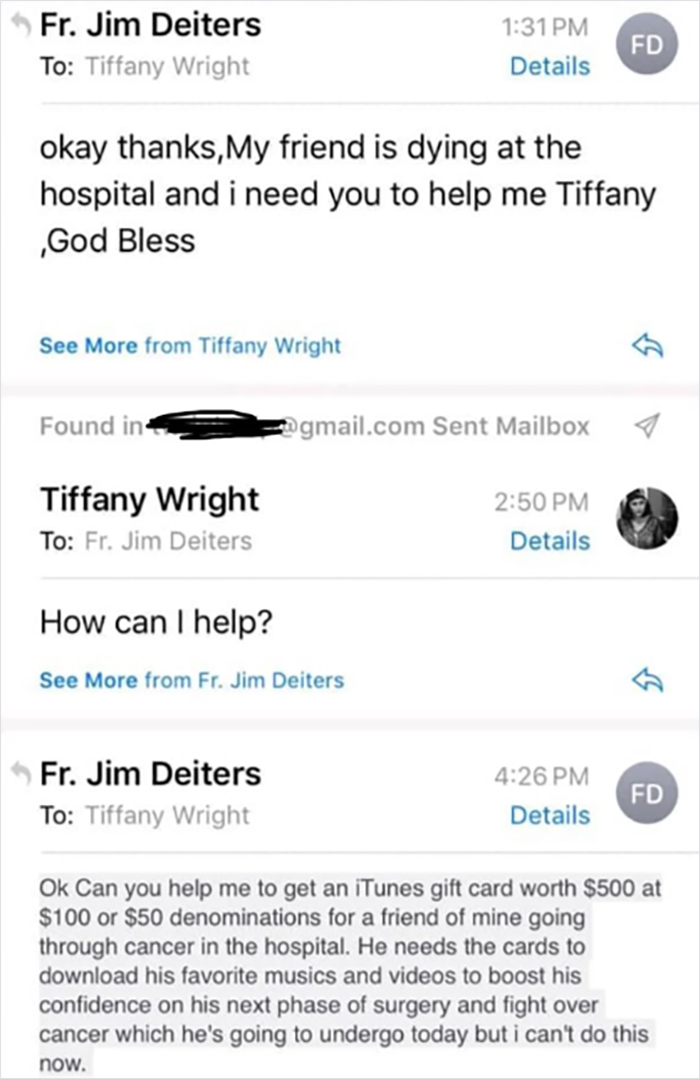Open Details on the 2:50 PM message

click(549, 541)
